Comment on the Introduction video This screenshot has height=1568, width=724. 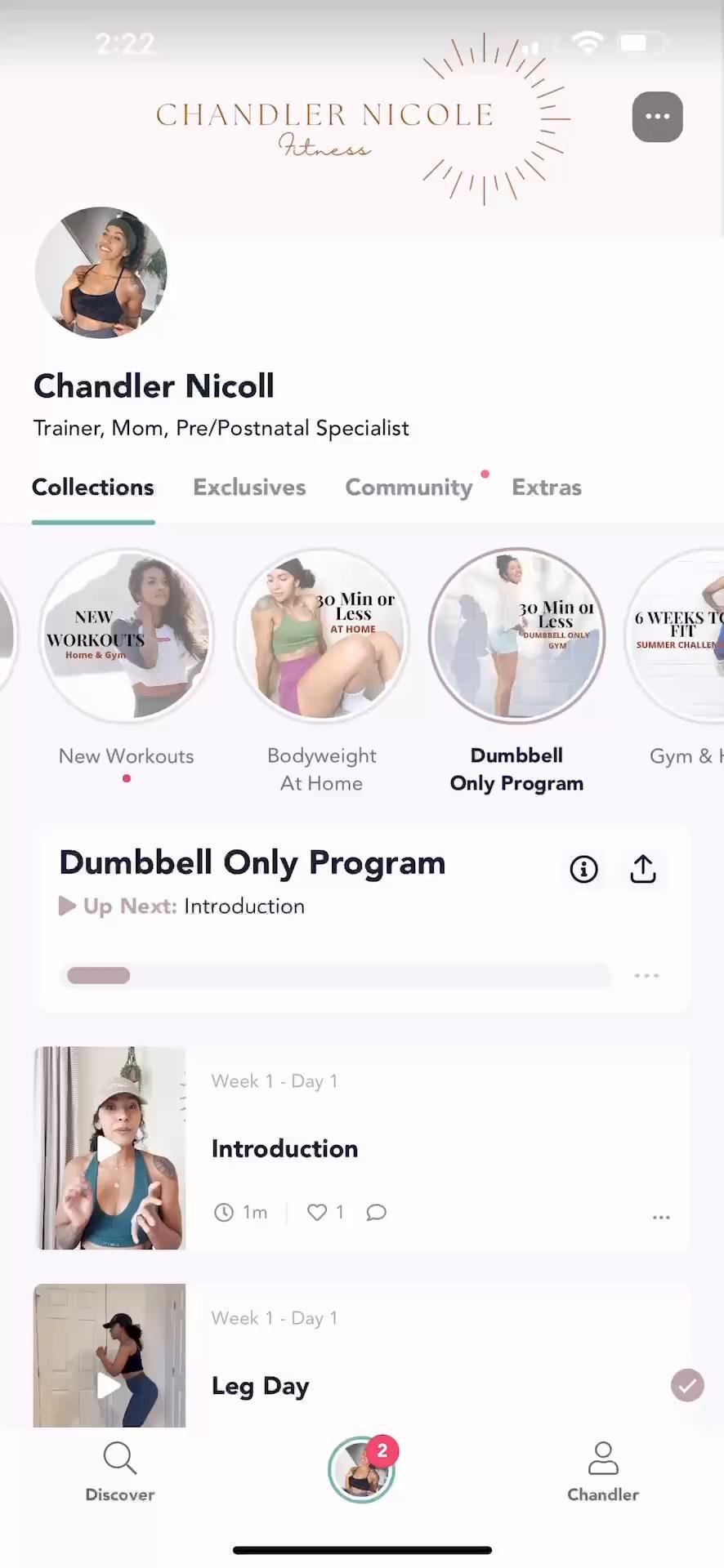point(376,1213)
